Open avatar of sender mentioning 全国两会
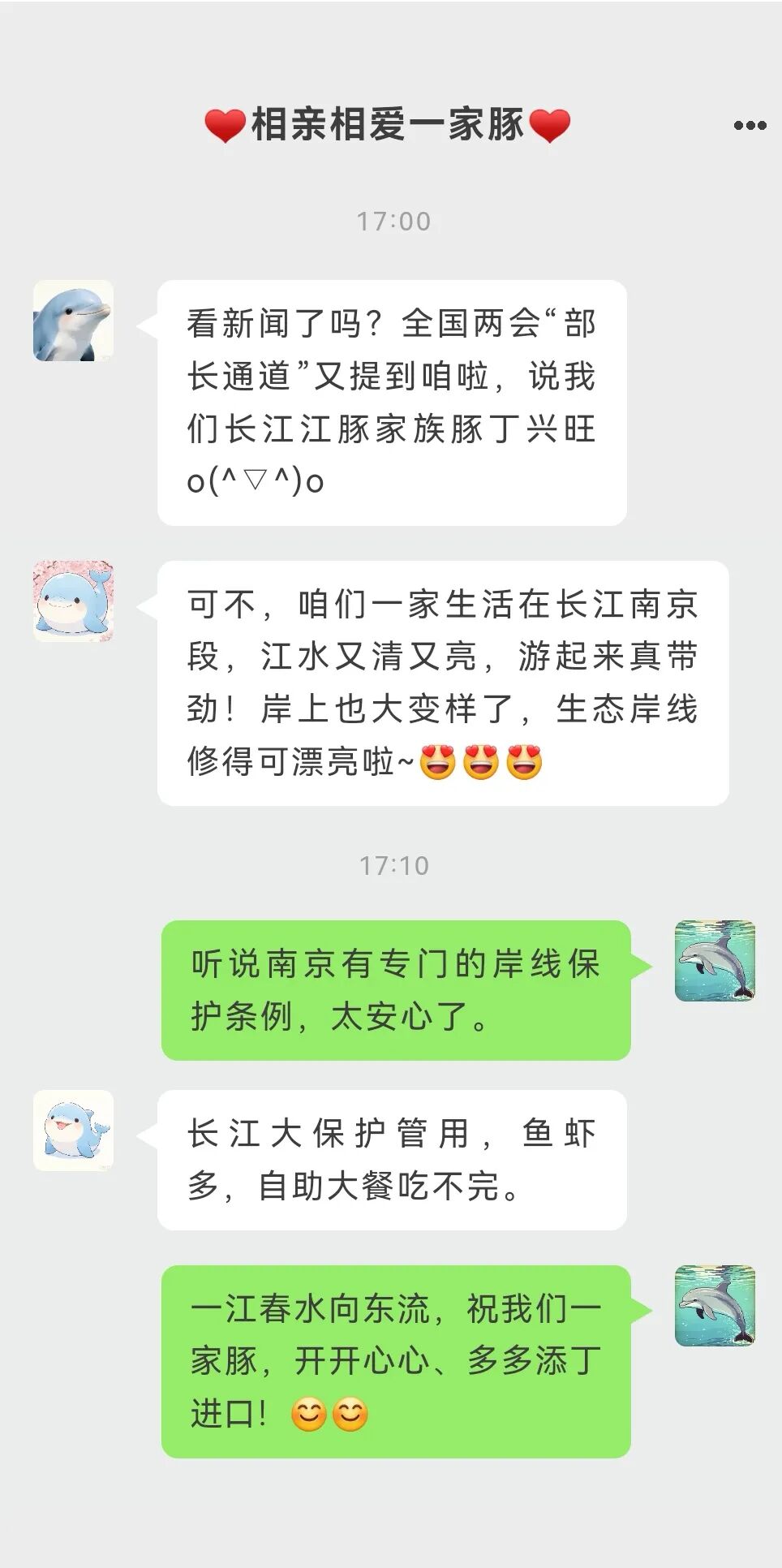Screen dimensions: 782x1568 [73, 321]
